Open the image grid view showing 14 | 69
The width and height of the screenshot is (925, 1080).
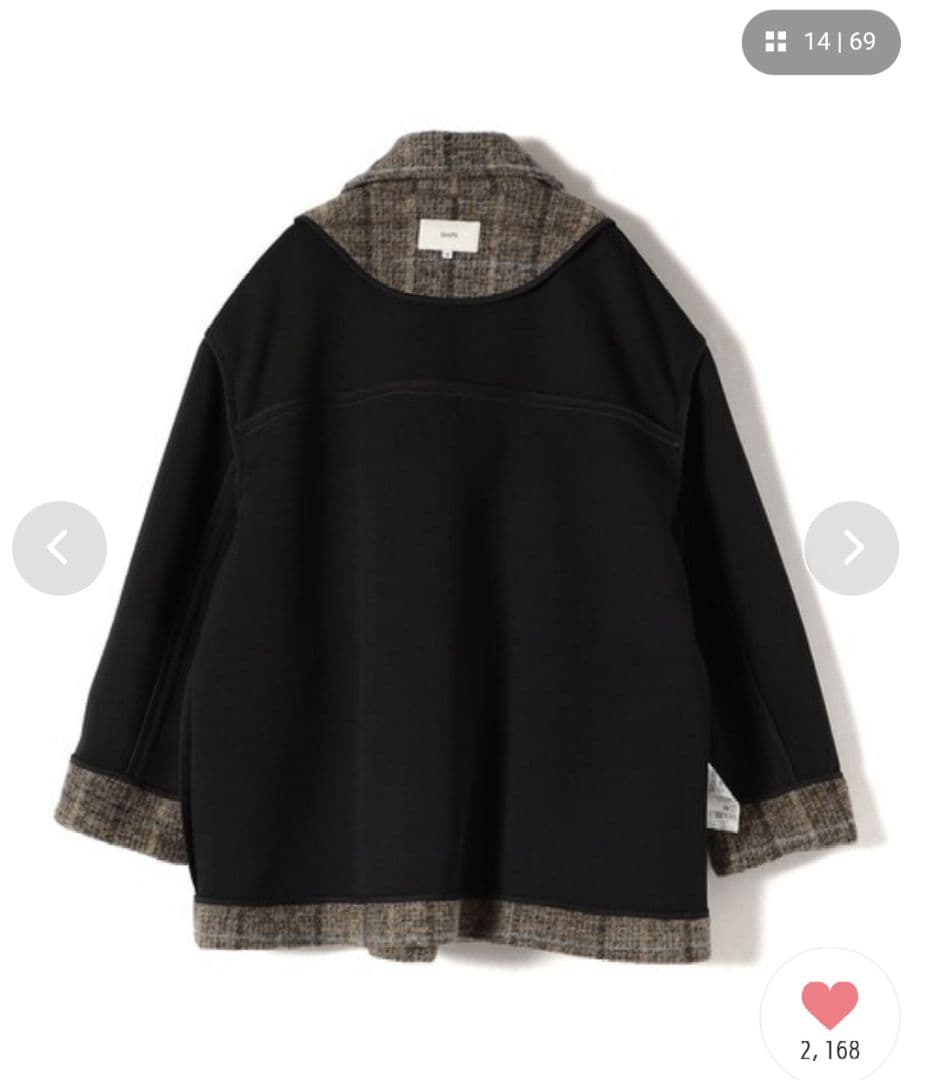pyautogui.click(x=820, y=42)
